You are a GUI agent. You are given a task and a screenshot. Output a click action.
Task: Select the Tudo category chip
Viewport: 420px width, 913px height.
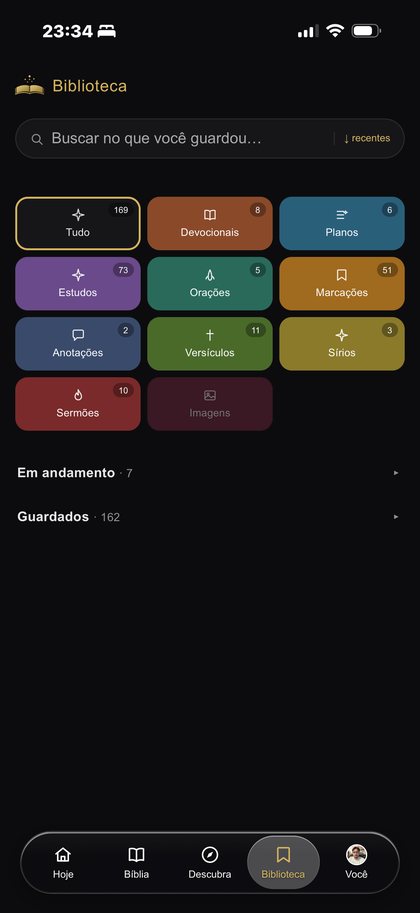(77, 224)
